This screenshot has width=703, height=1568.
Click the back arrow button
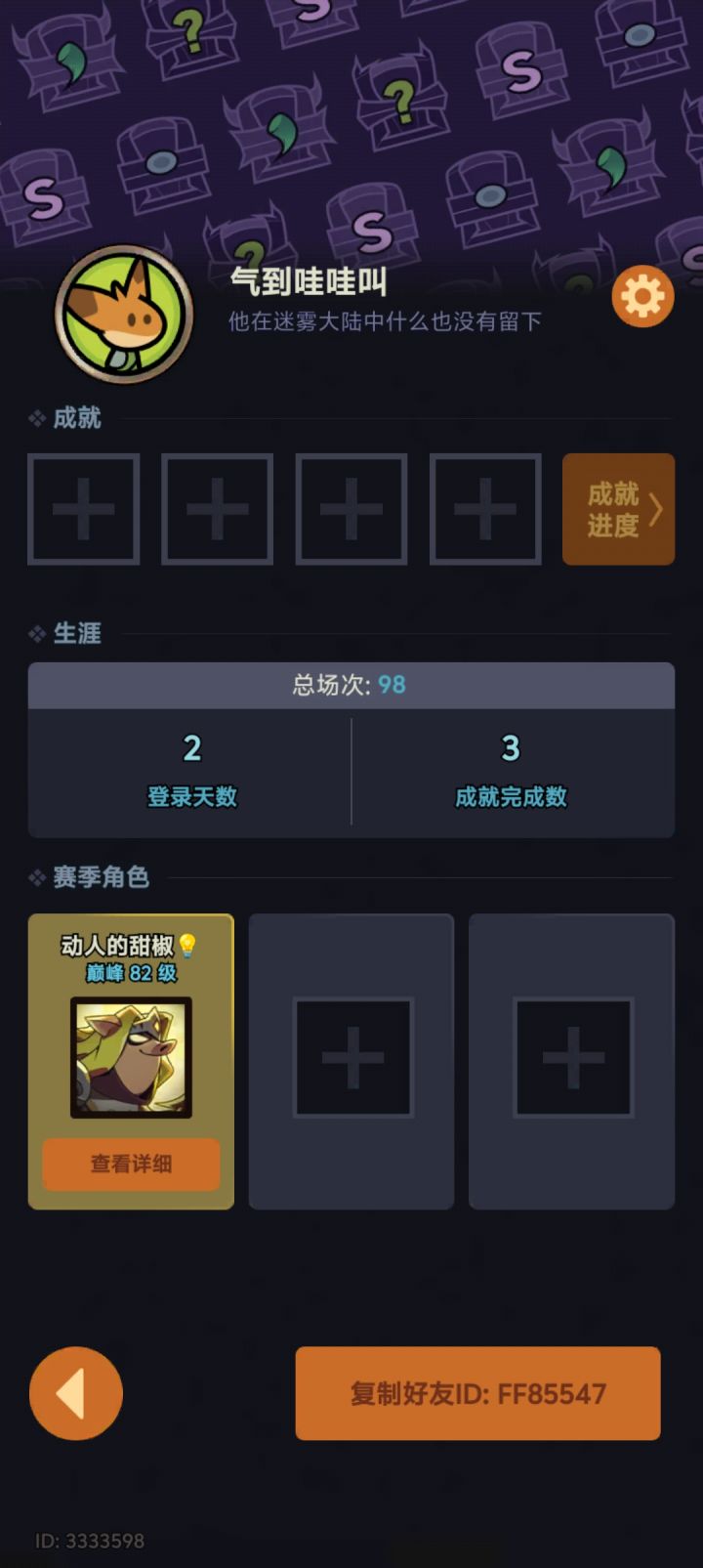click(x=74, y=1394)
